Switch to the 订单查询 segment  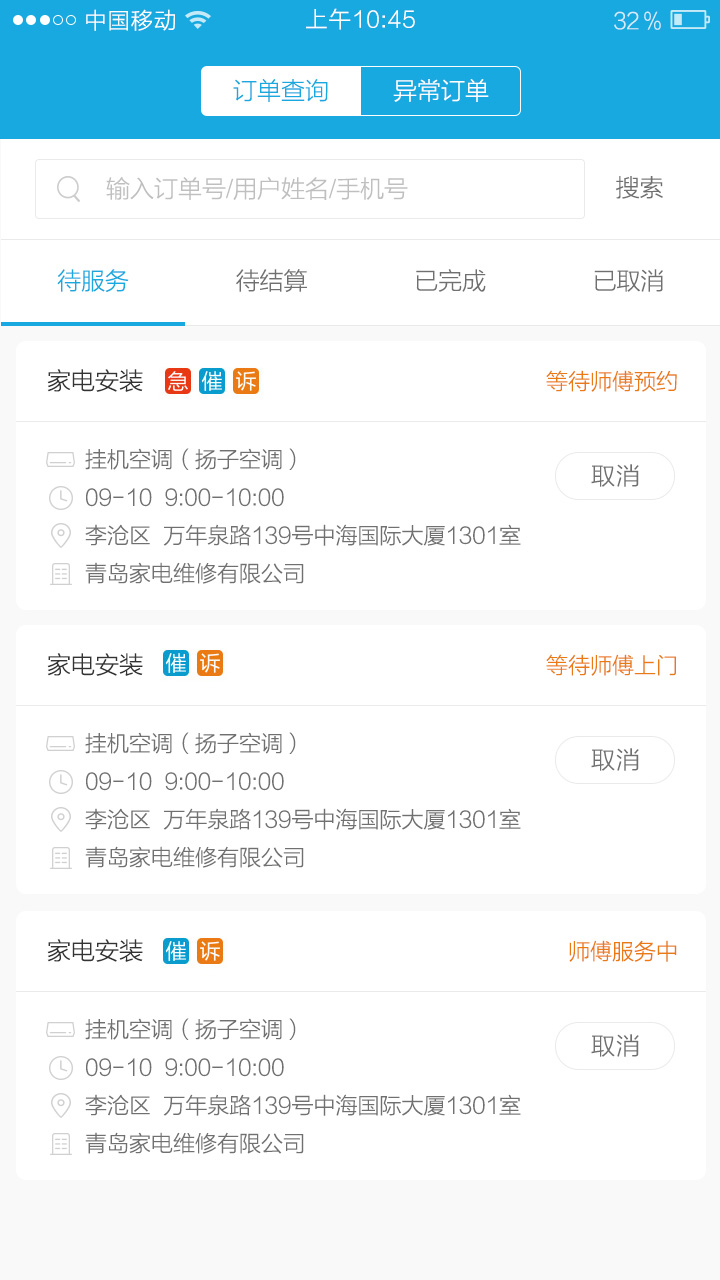pos(281,91)
